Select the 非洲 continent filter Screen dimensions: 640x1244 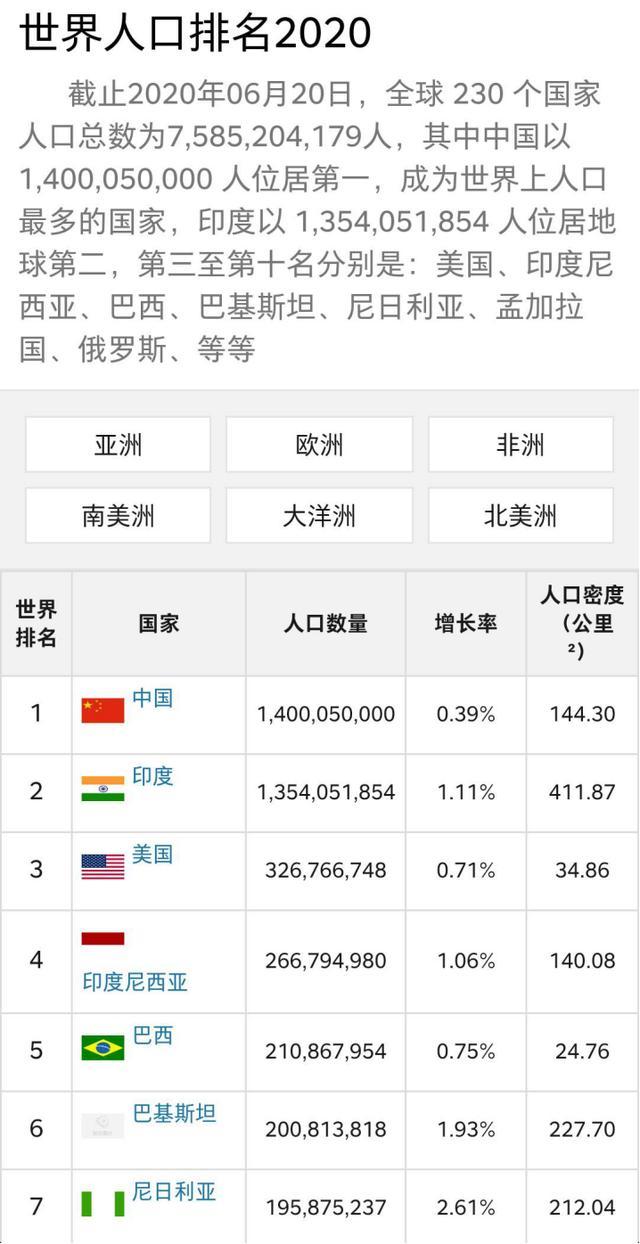(x=520, y=445)
